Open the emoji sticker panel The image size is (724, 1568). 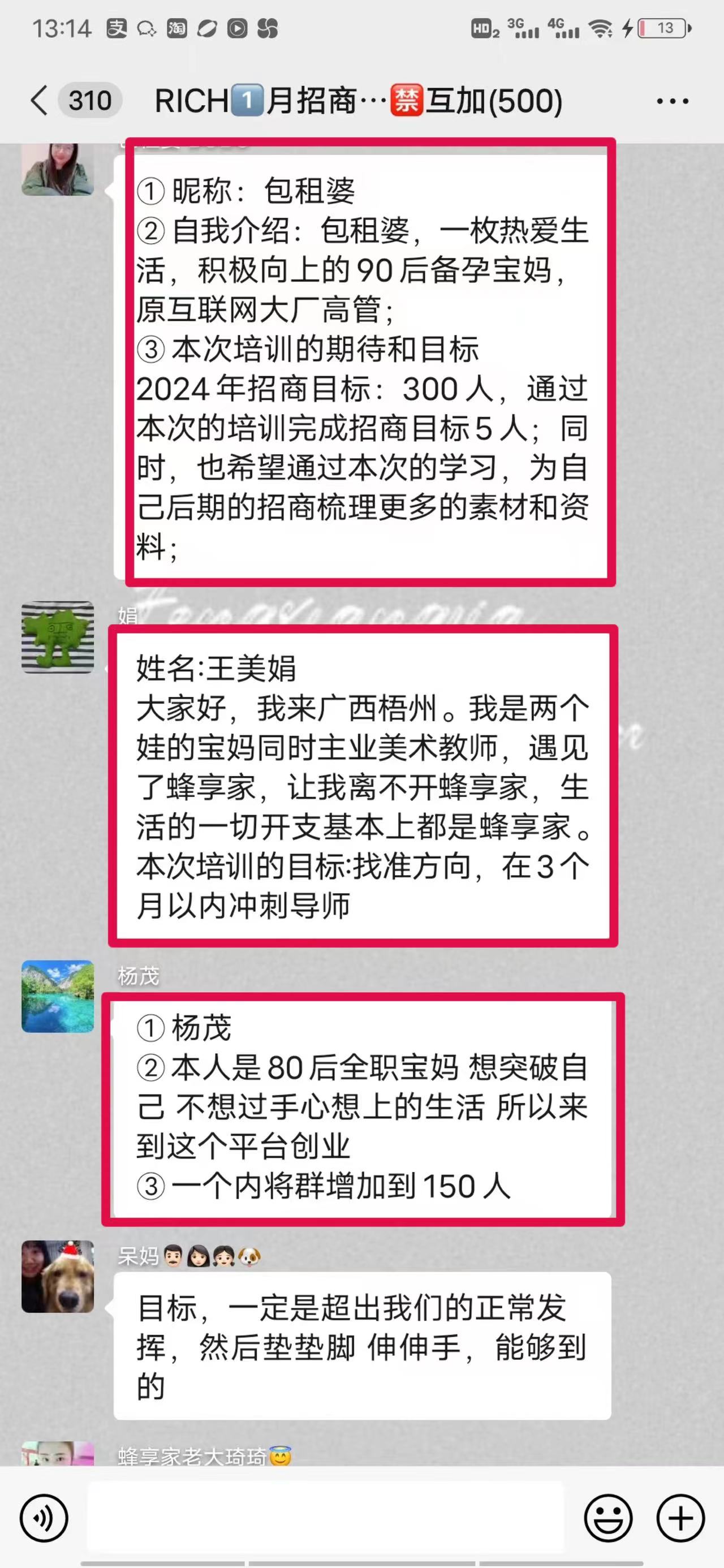pyautogui.click(x=607, y=1518)
